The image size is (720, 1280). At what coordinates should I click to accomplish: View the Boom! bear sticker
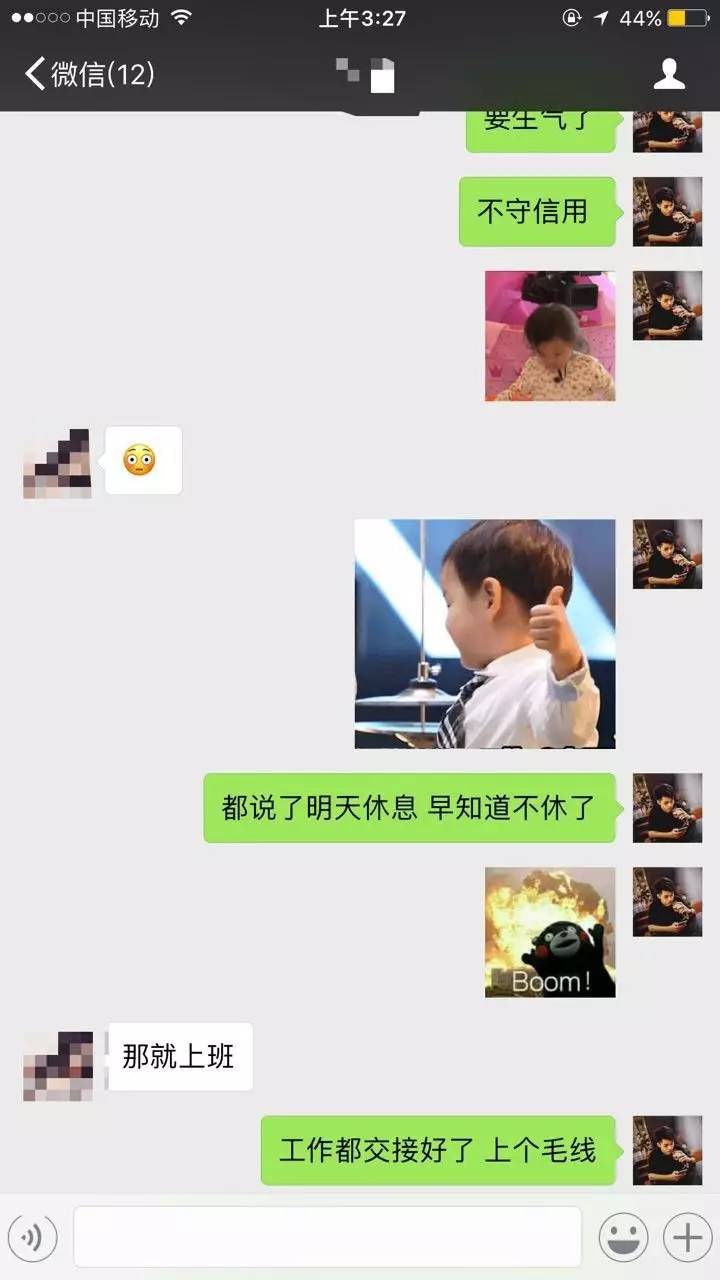(550, 932)
